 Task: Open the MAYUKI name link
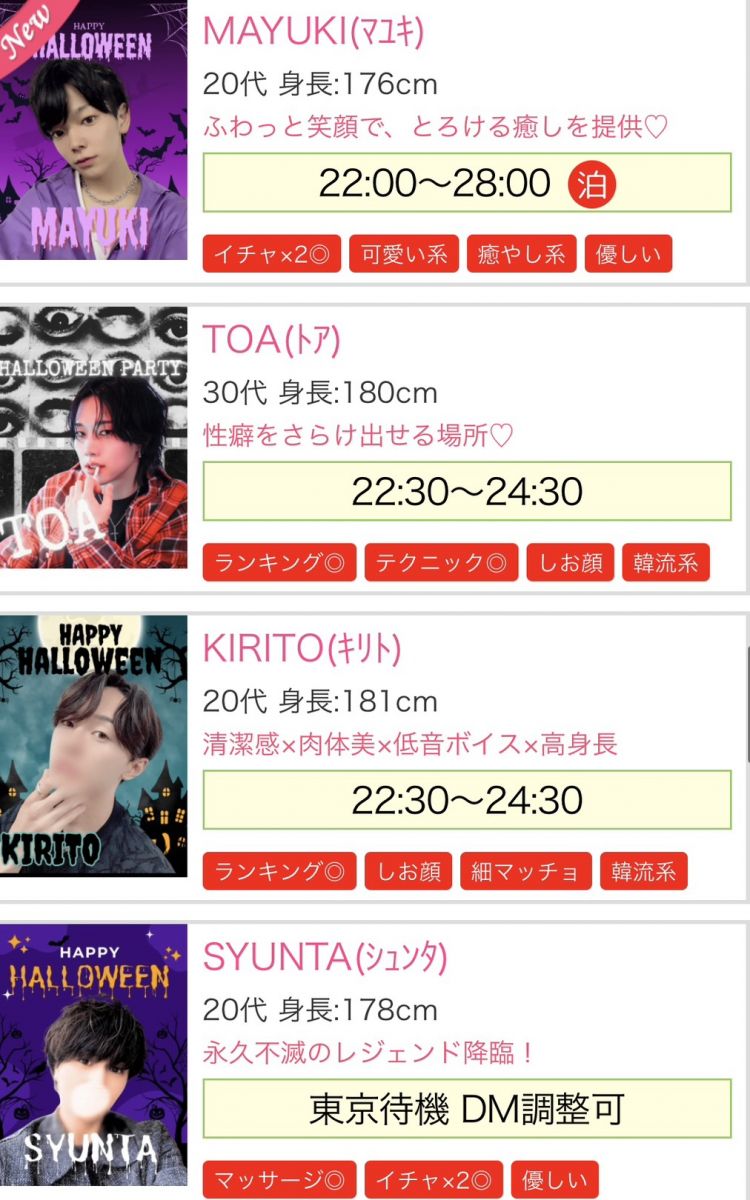pos(313,32)
